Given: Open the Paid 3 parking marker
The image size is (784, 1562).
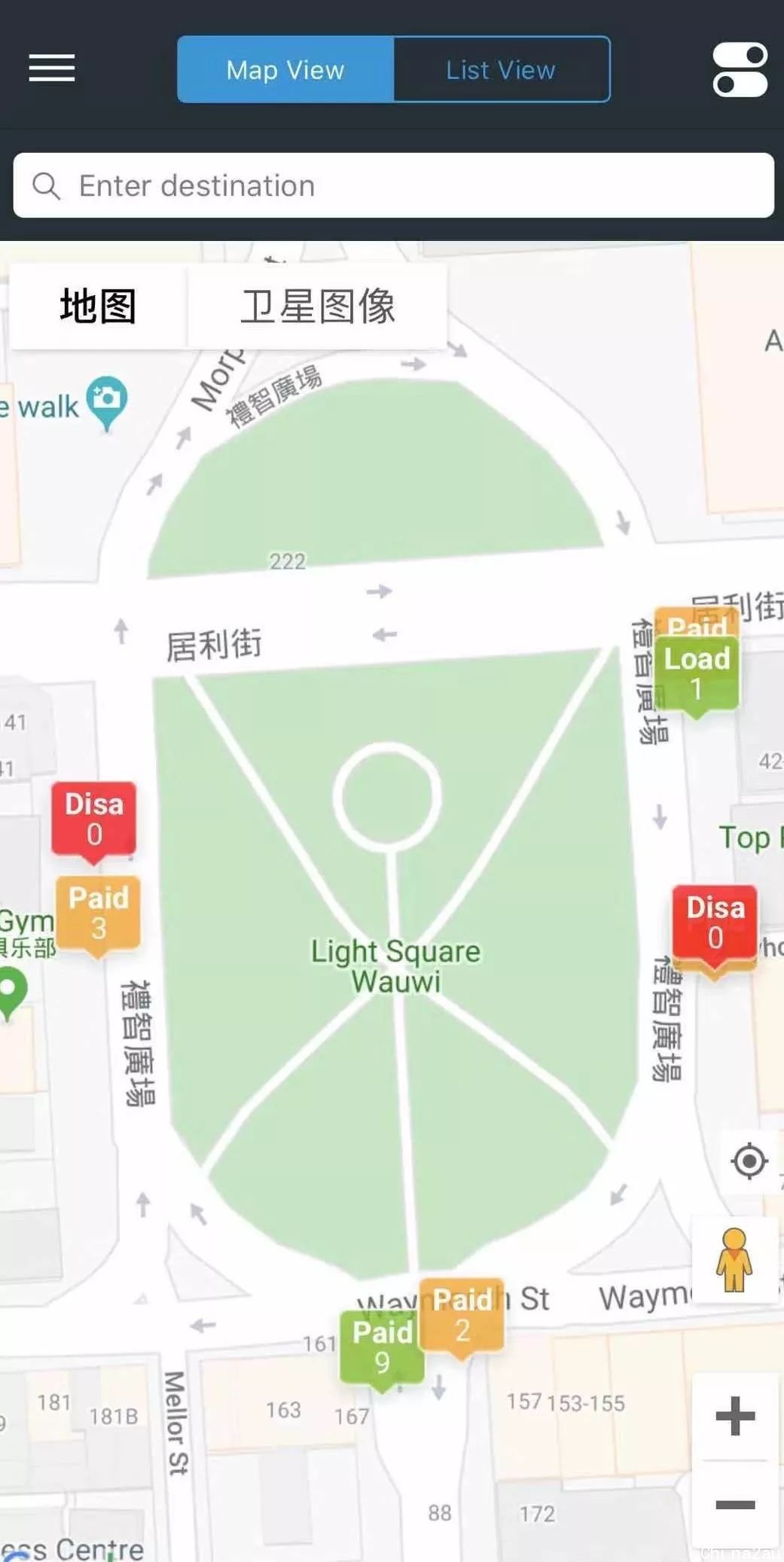Looking at the screenshot, I should coord(99,913).
